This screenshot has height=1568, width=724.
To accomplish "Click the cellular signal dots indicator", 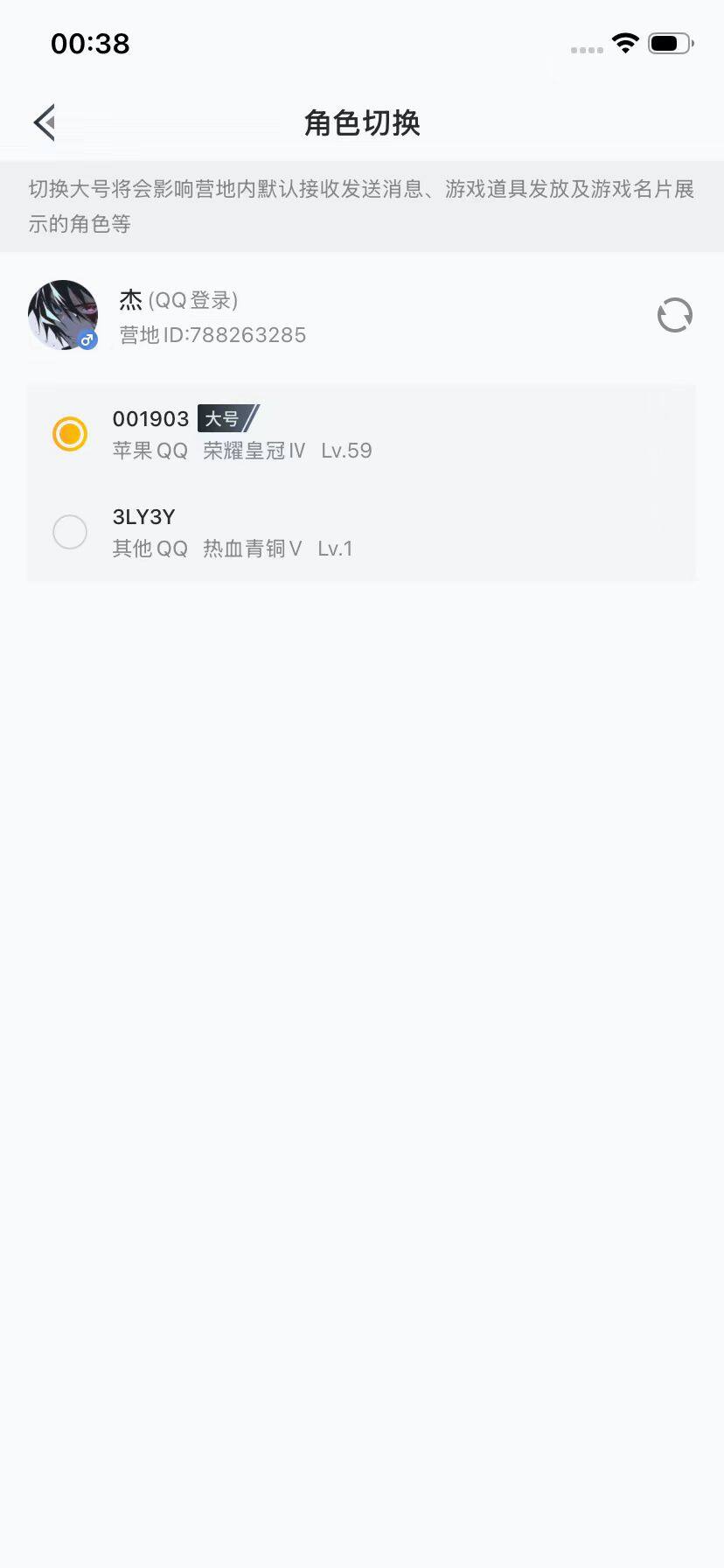I will 585,50.
